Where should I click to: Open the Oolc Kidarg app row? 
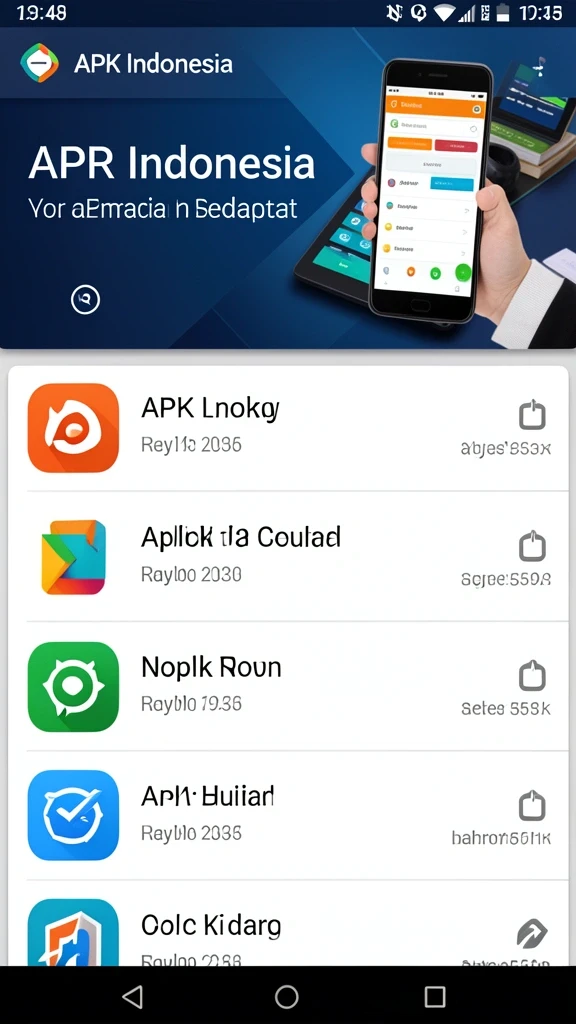click(288, 923)
